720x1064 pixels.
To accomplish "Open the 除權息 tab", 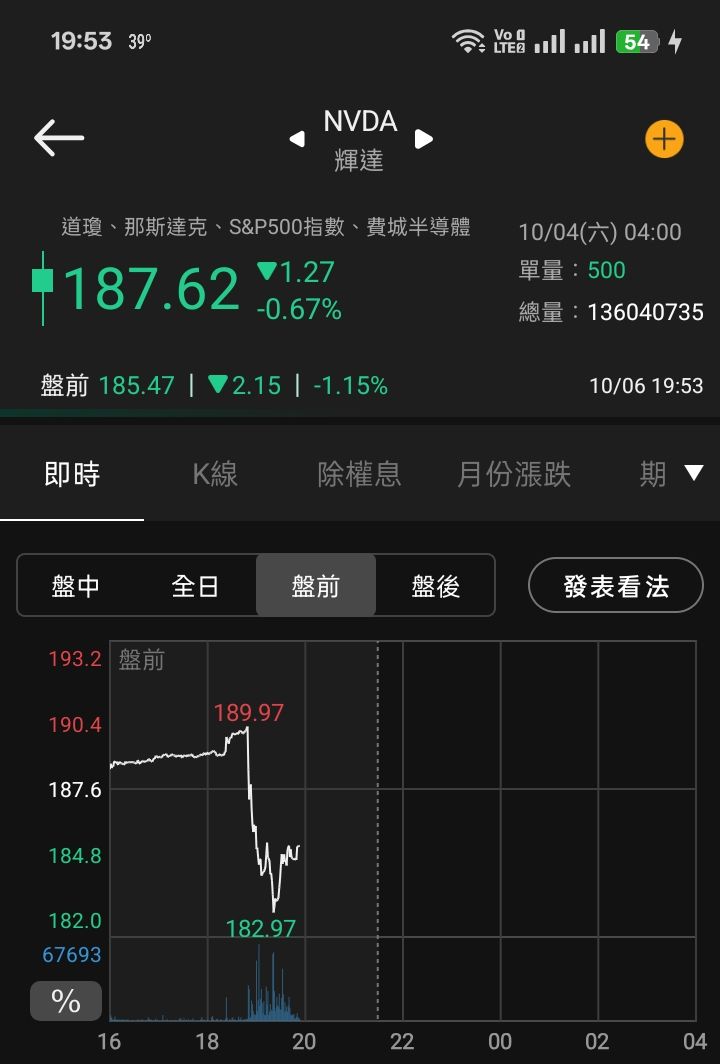I will [359, 474].
